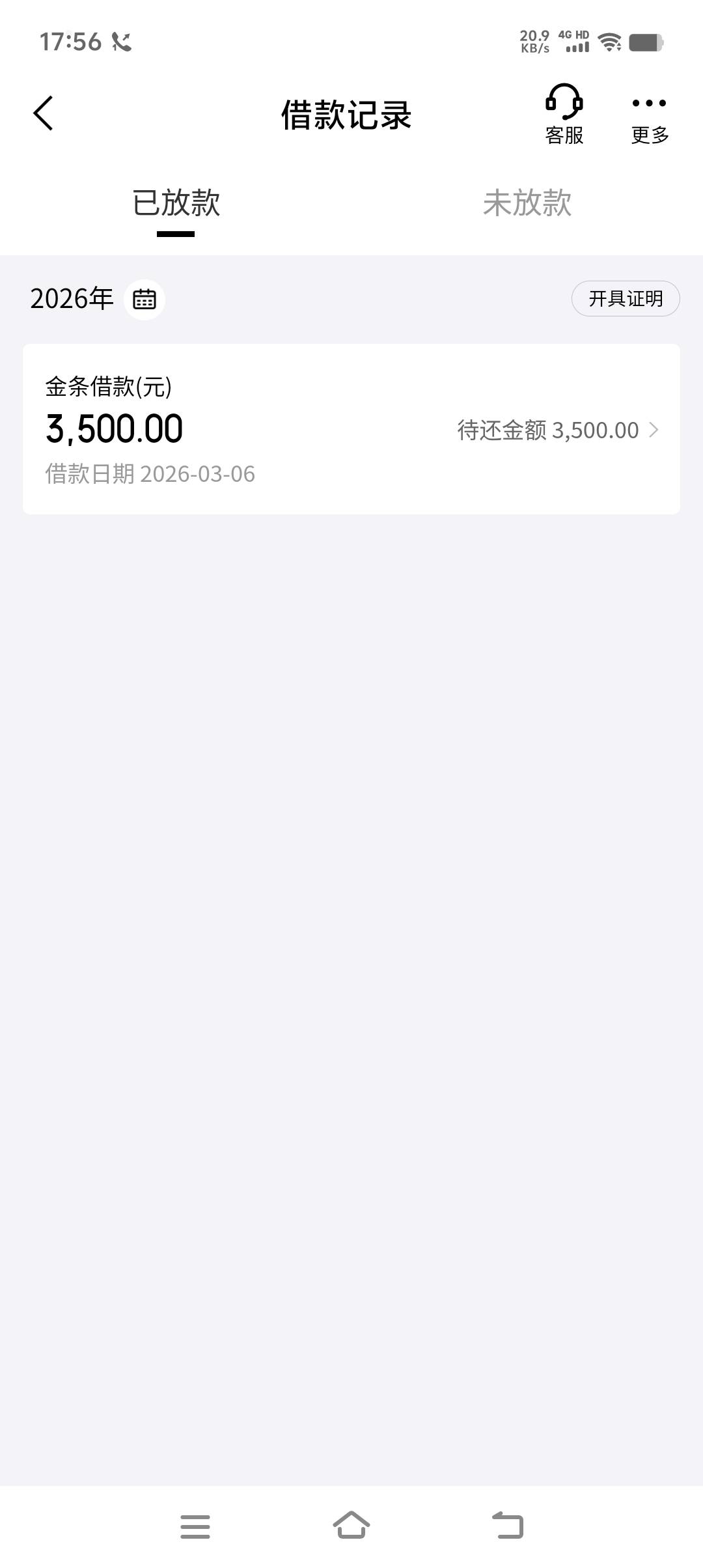The height and width of the screenshot is (1568, 703).
Task: Select the 已放款 tab
Action: pos(176,203)
